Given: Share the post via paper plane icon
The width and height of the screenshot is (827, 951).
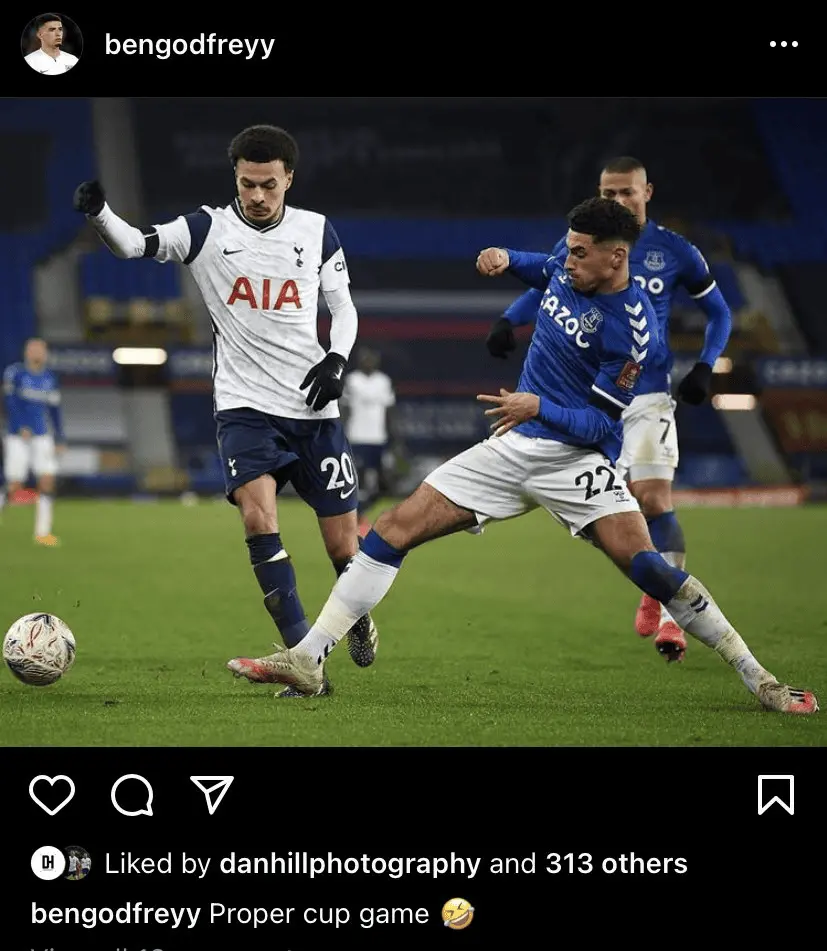Looking at the screenshot, I should click(211, 795).
